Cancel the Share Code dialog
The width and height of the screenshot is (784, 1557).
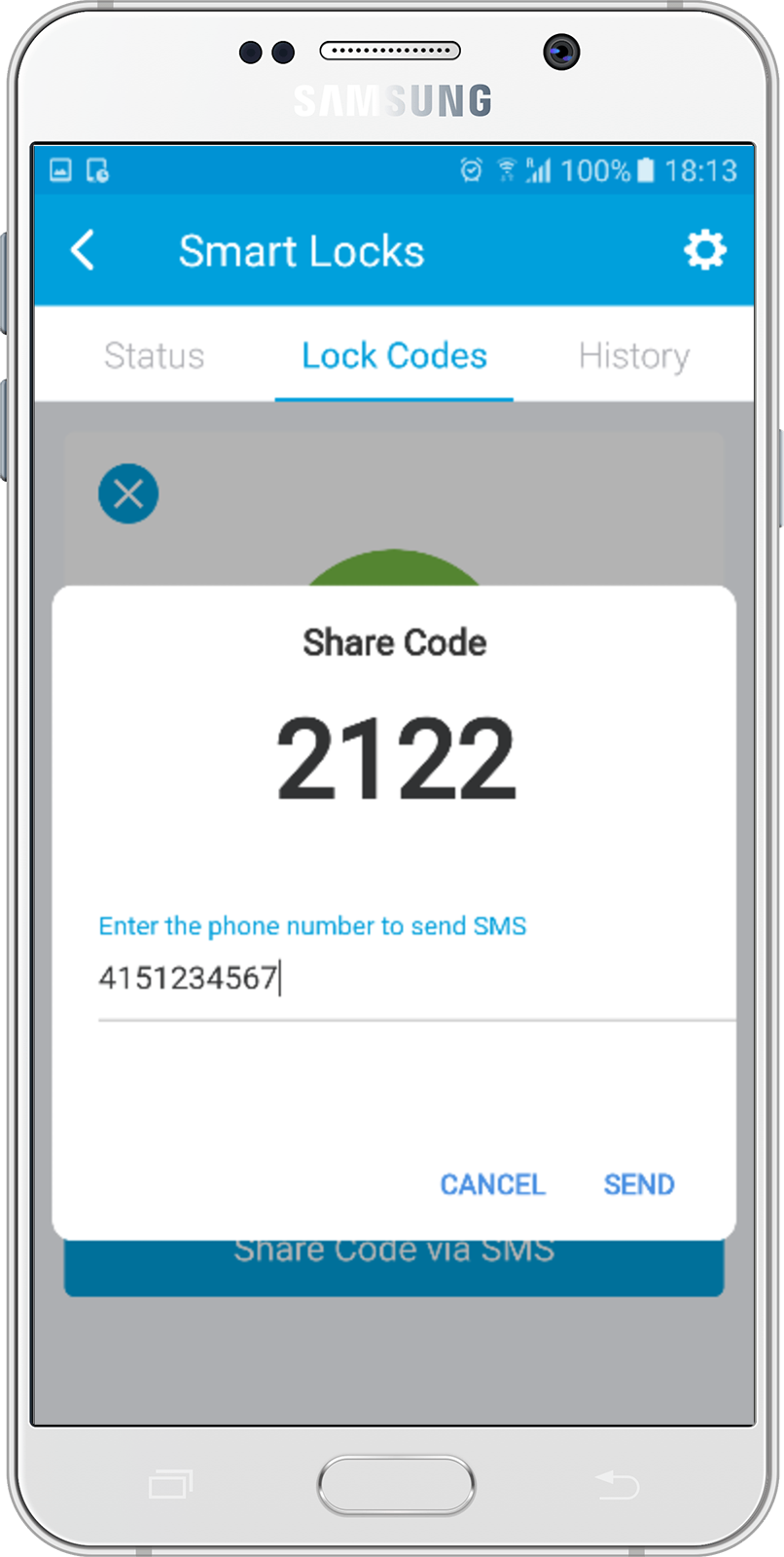pos(492,1184)
